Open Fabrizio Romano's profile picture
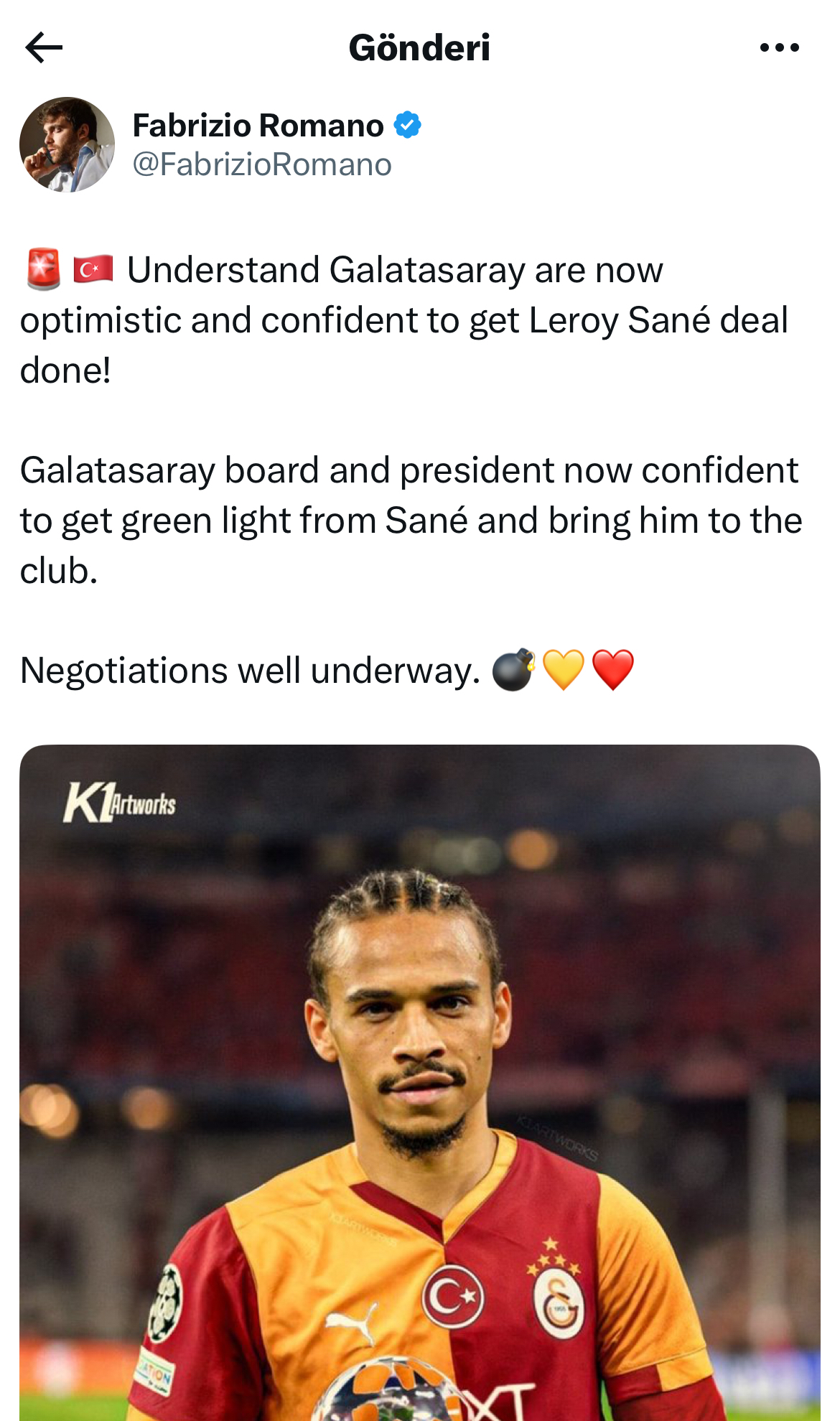Screen dimensions: 840x1421 [x=67, y=145]
